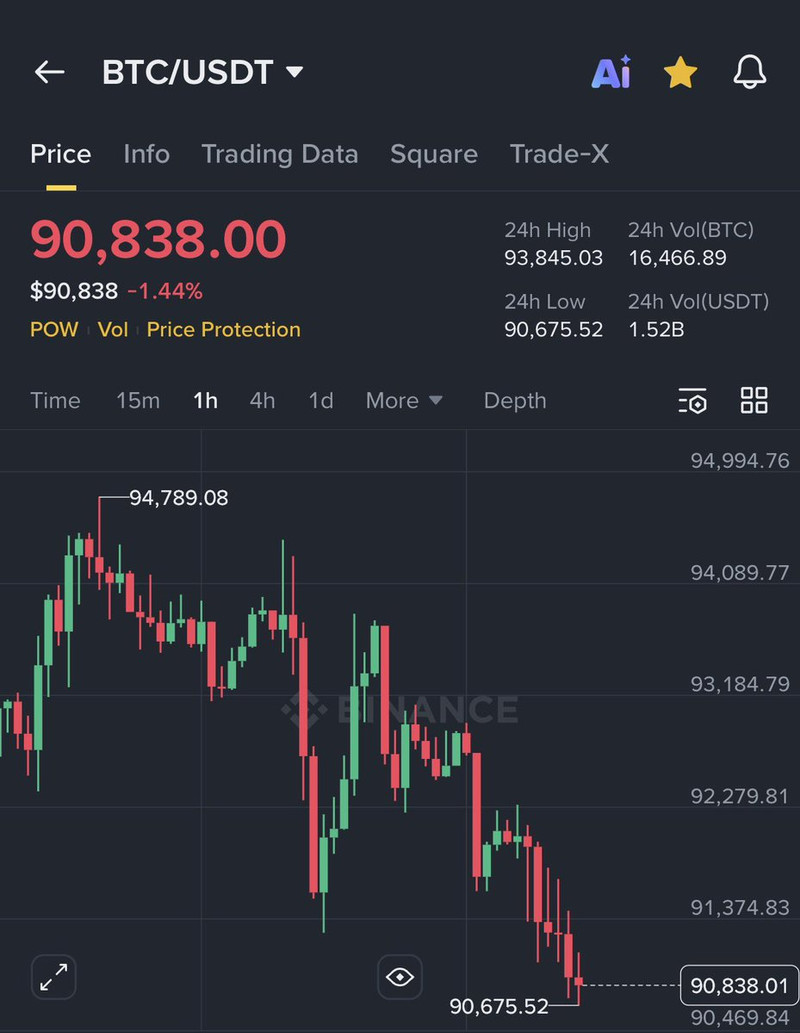Screen dimensions: 800x1033
Task: Expand chart to fullscreen
Action: coord(54,977)
